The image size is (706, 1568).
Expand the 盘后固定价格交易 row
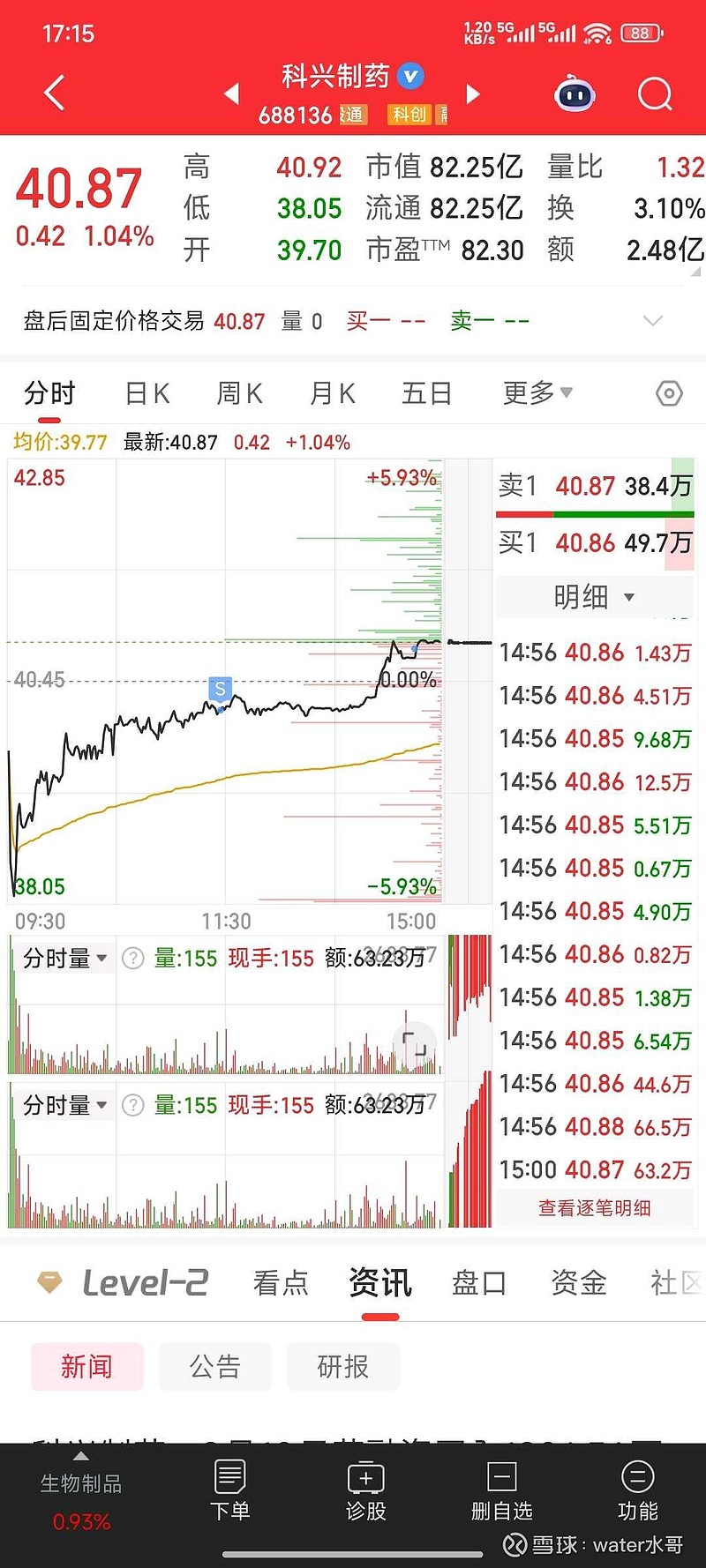(x=653, y=321)
